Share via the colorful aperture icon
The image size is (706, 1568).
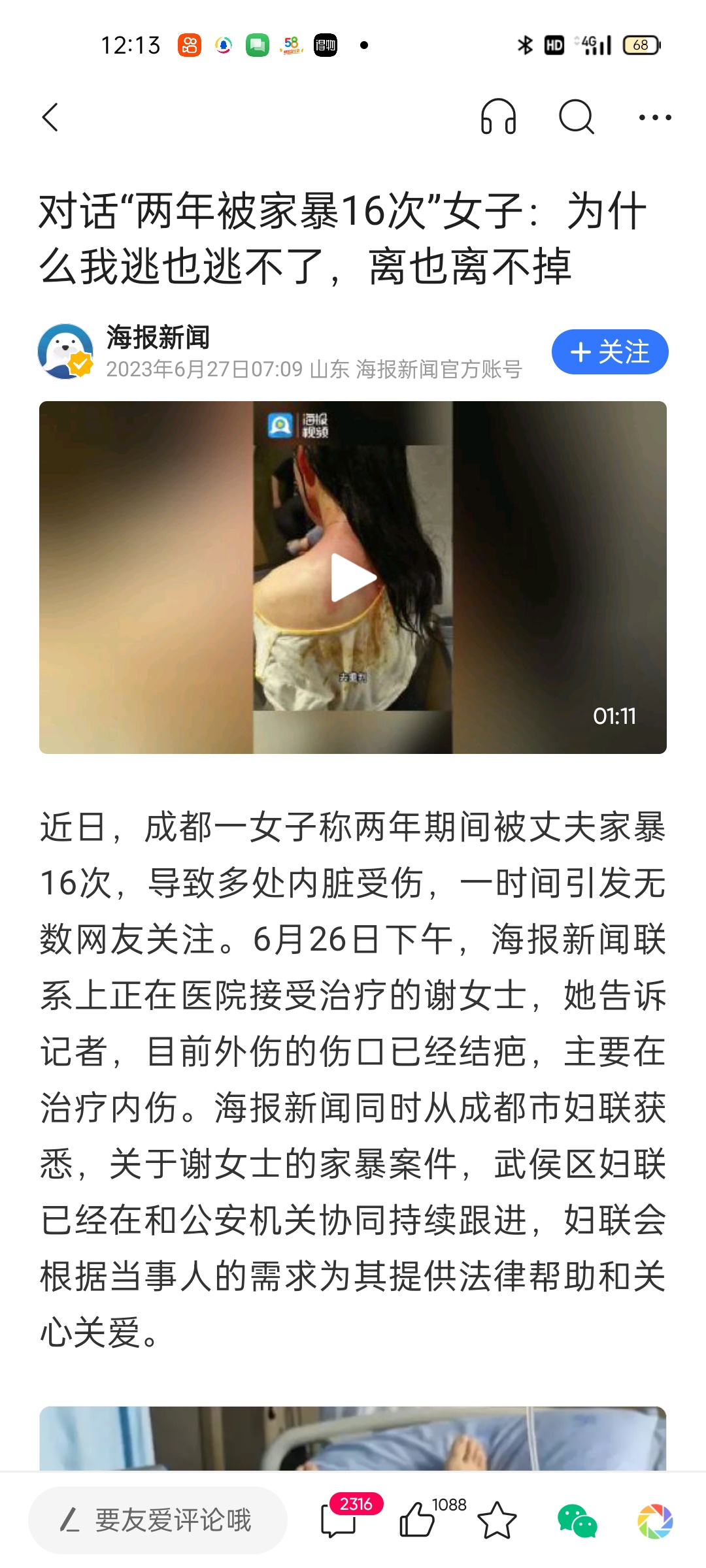click(x=655, y=1520)
